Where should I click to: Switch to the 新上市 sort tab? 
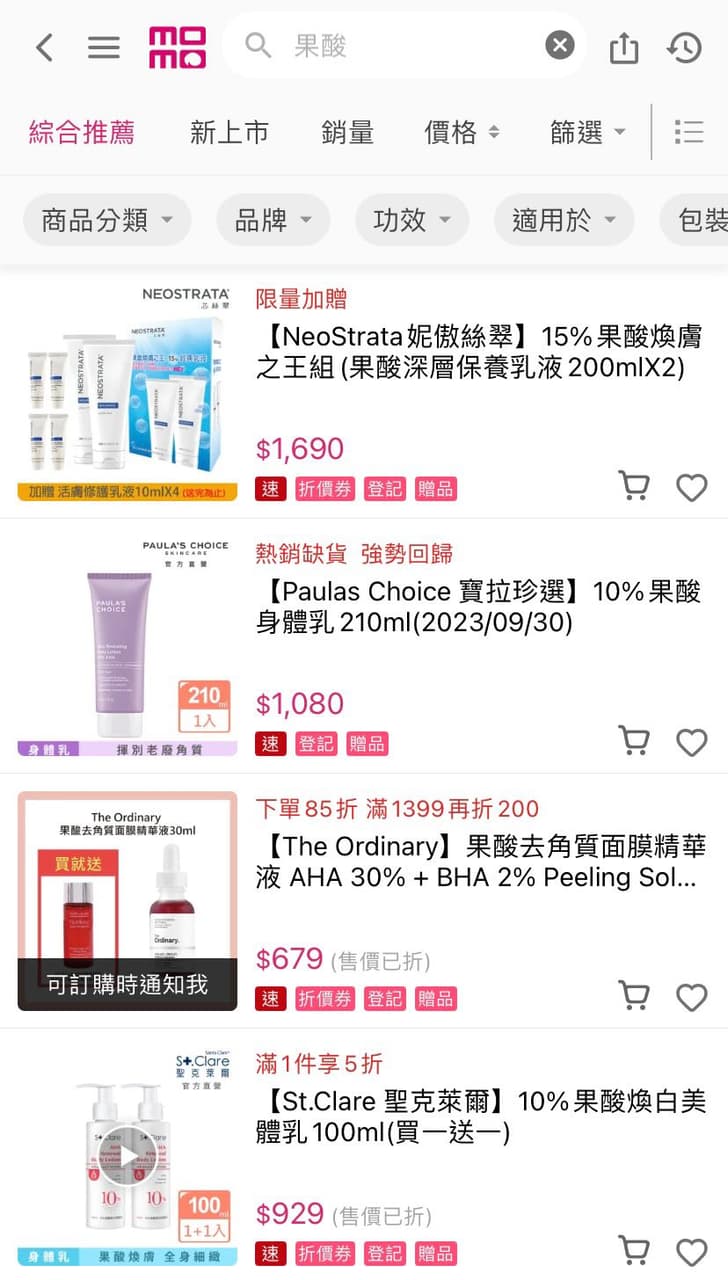click(229, 132)
